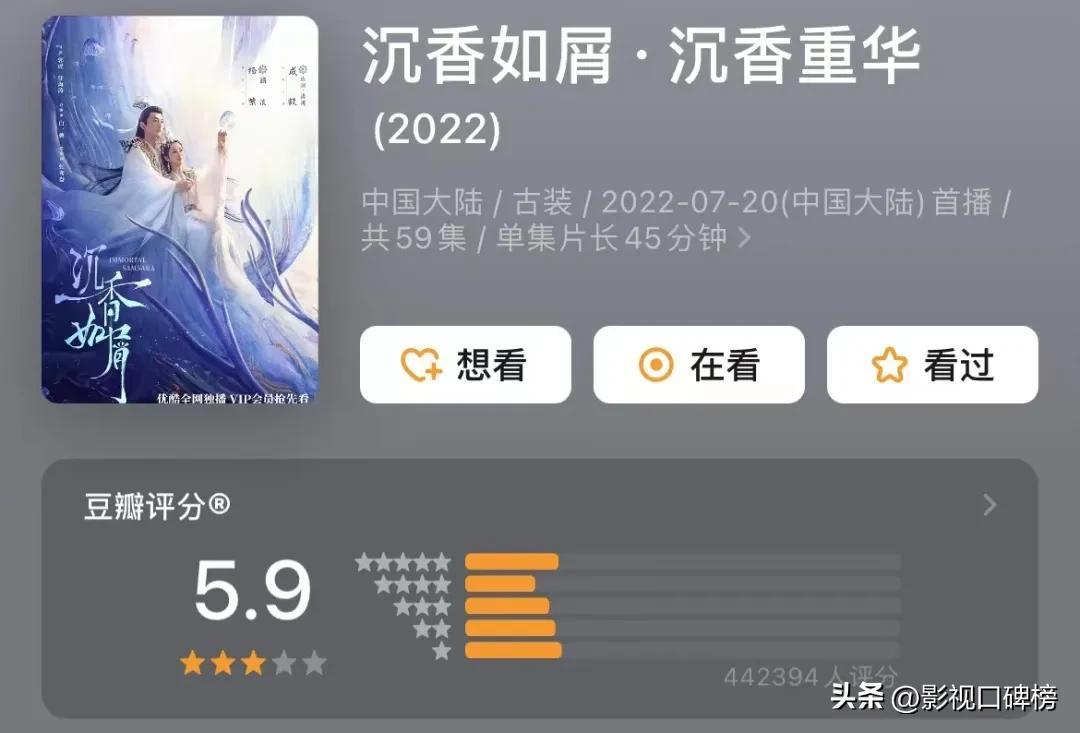Image resolution: width=1080 pixels, height=733 pixels.
Task: Open the 豆瓣评分 rating details
Action: [x=989, y=505]
